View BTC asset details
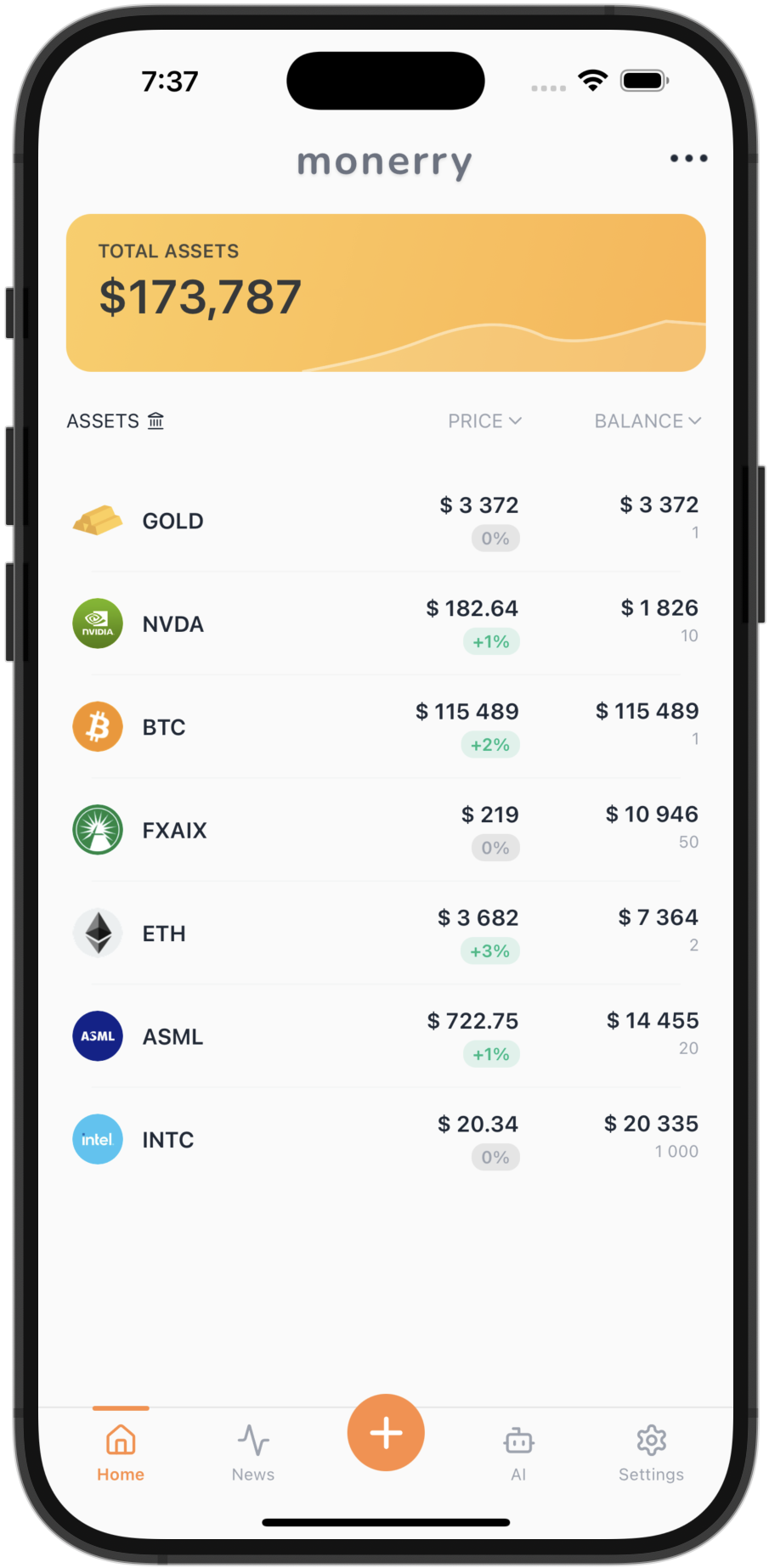Screen dimensions: 769x1568 click(386, 727)
